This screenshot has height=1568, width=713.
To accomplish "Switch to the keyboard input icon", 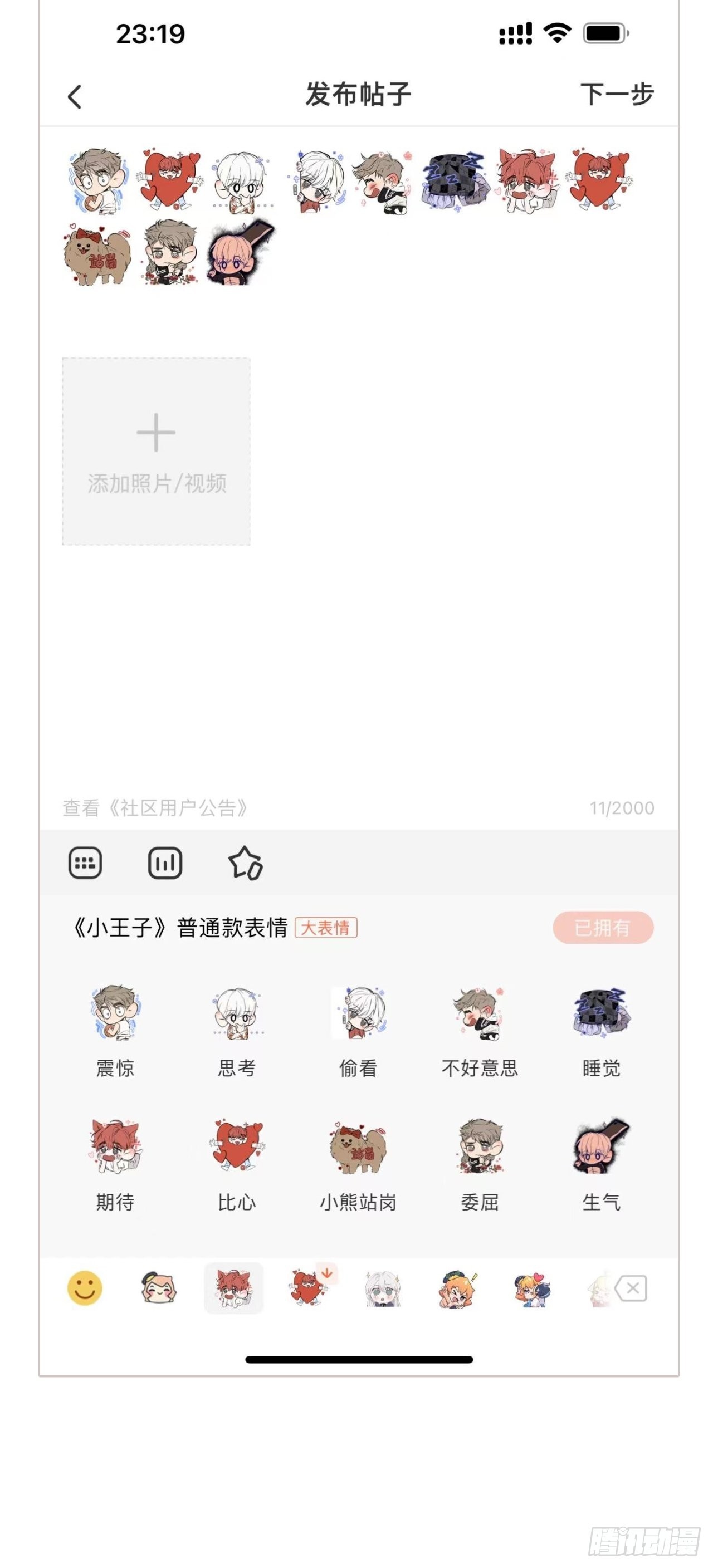I will point(85,863).
